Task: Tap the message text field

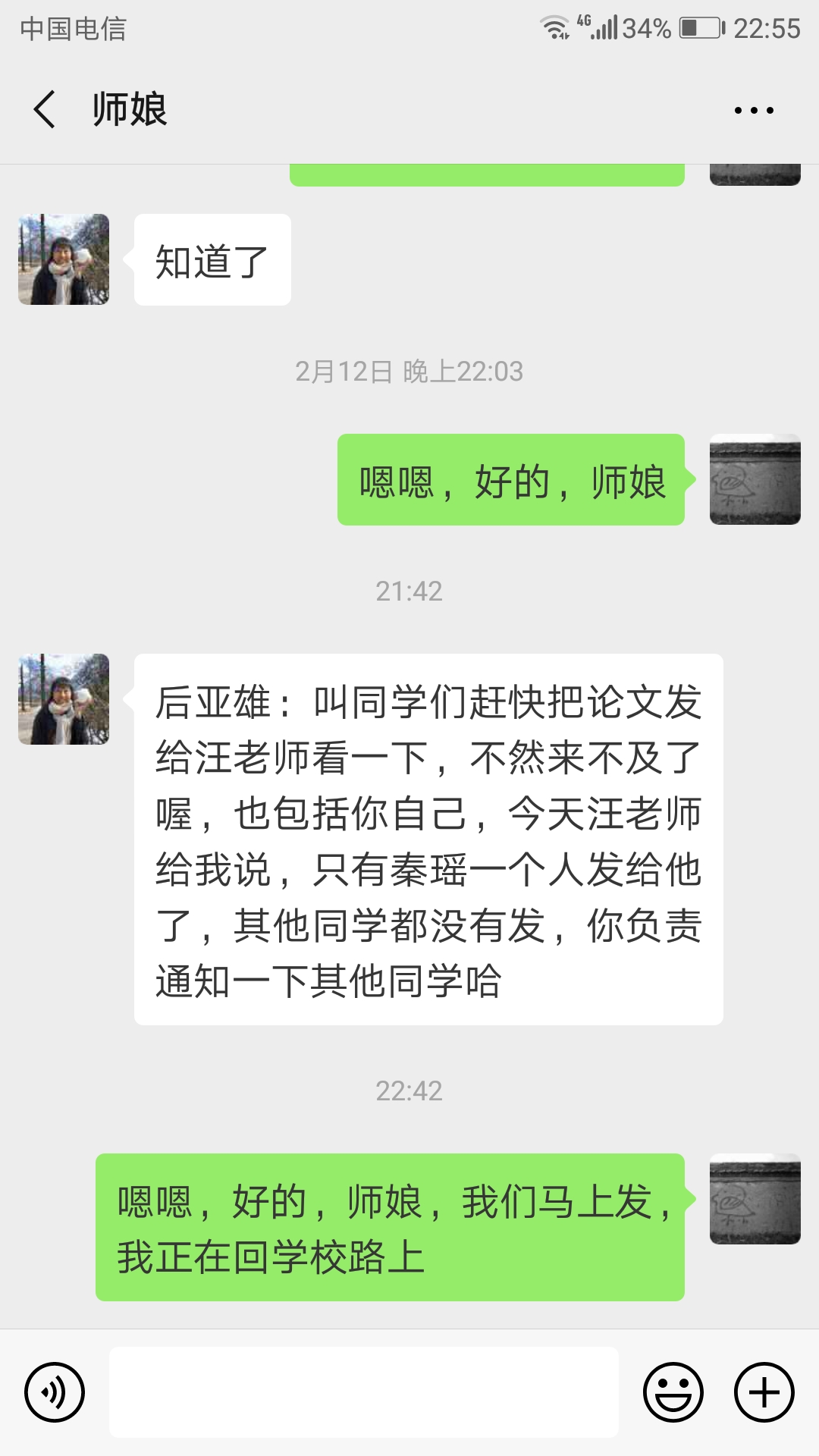Action: point(364,1392)
